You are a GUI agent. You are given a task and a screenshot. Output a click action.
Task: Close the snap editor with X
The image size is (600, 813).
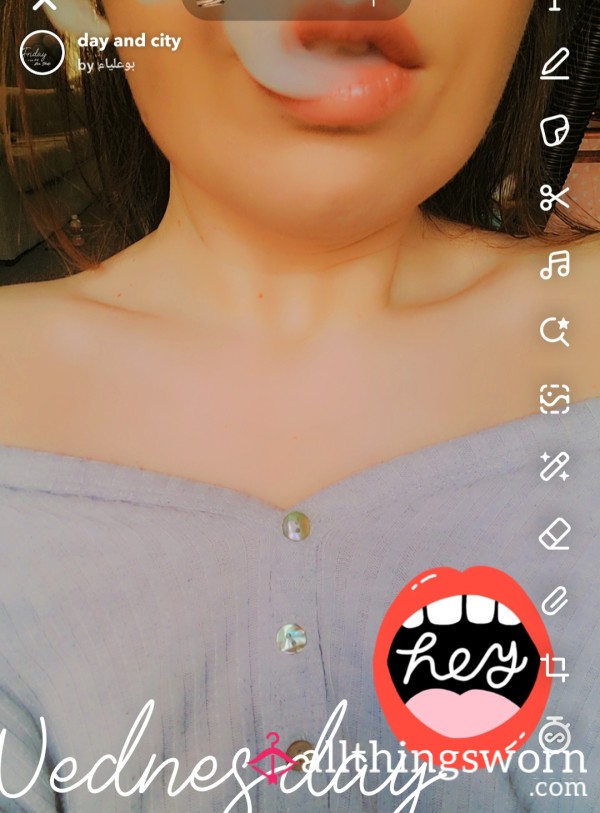[44, 5]
